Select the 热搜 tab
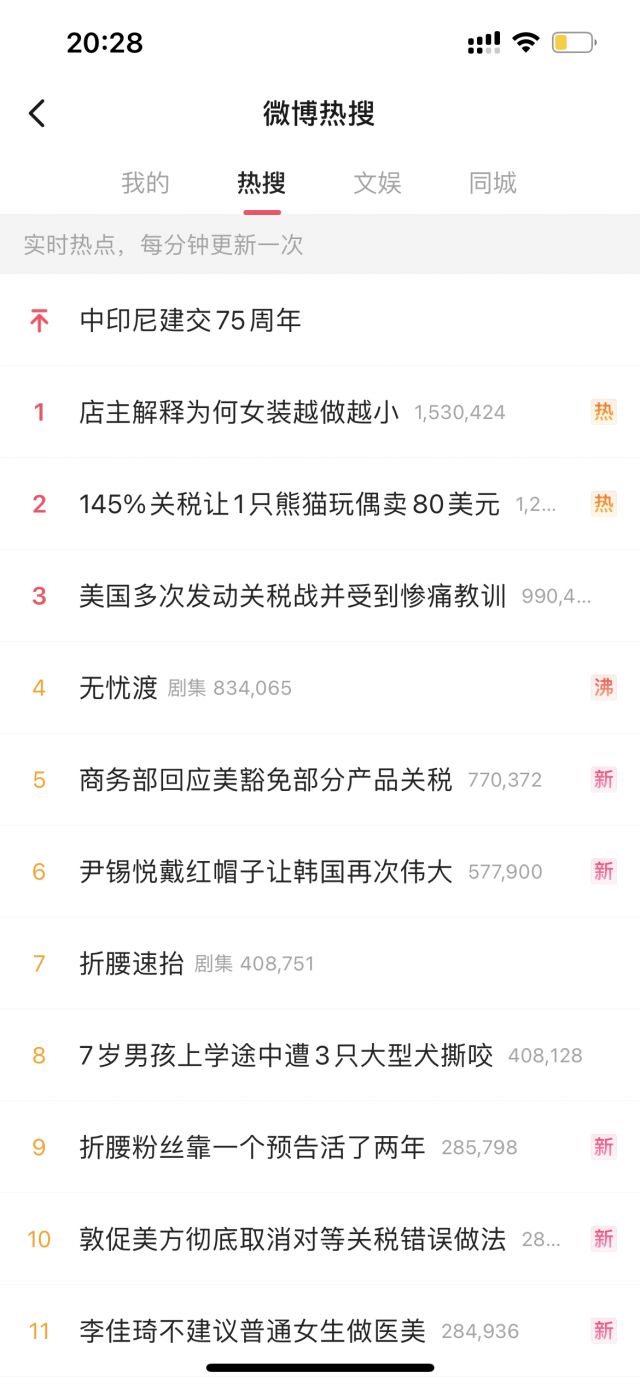The height and width of the screenshot is (1385, 640). [x=261, y=183]
